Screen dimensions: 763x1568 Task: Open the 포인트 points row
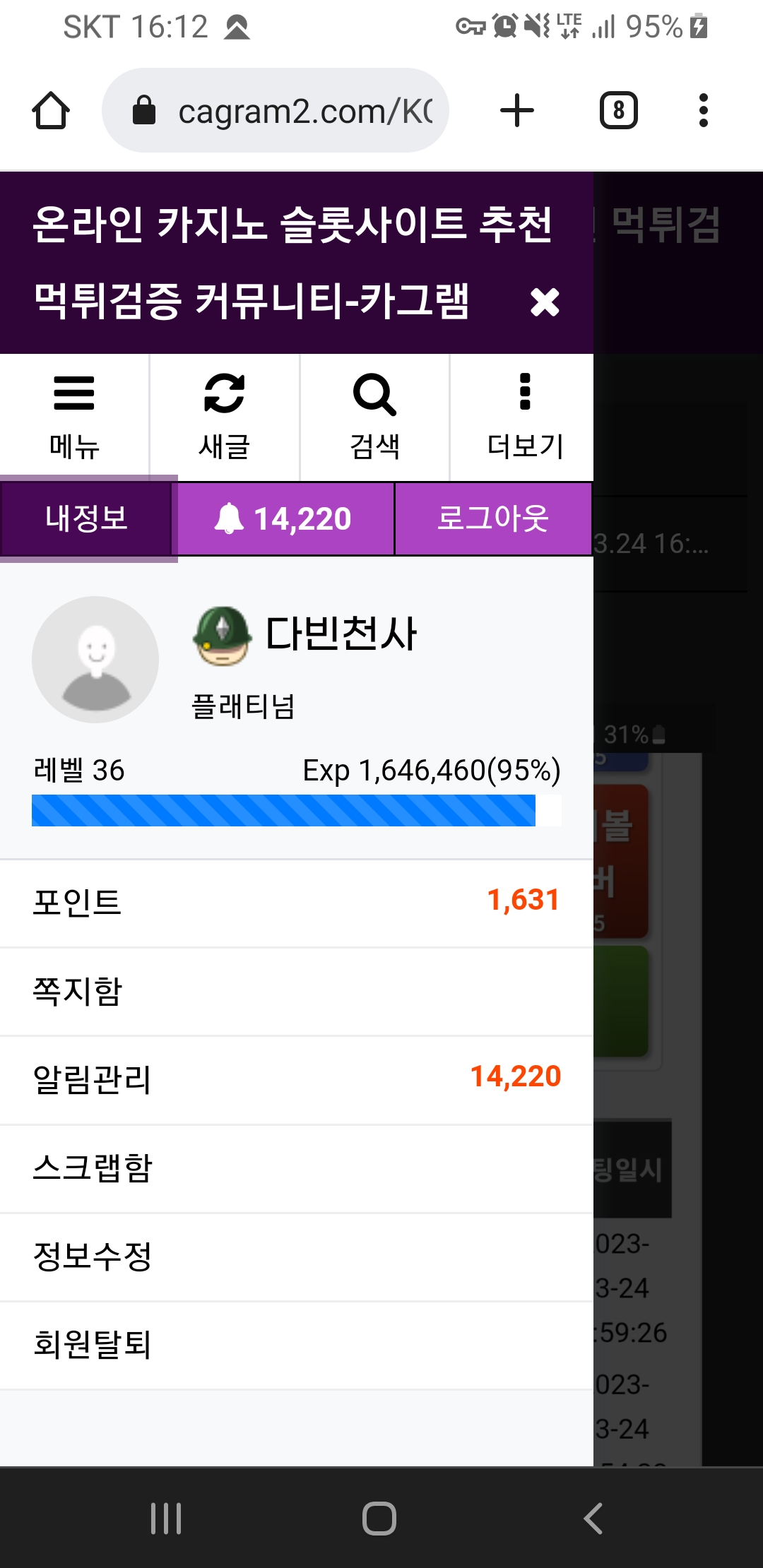[297, 903]
